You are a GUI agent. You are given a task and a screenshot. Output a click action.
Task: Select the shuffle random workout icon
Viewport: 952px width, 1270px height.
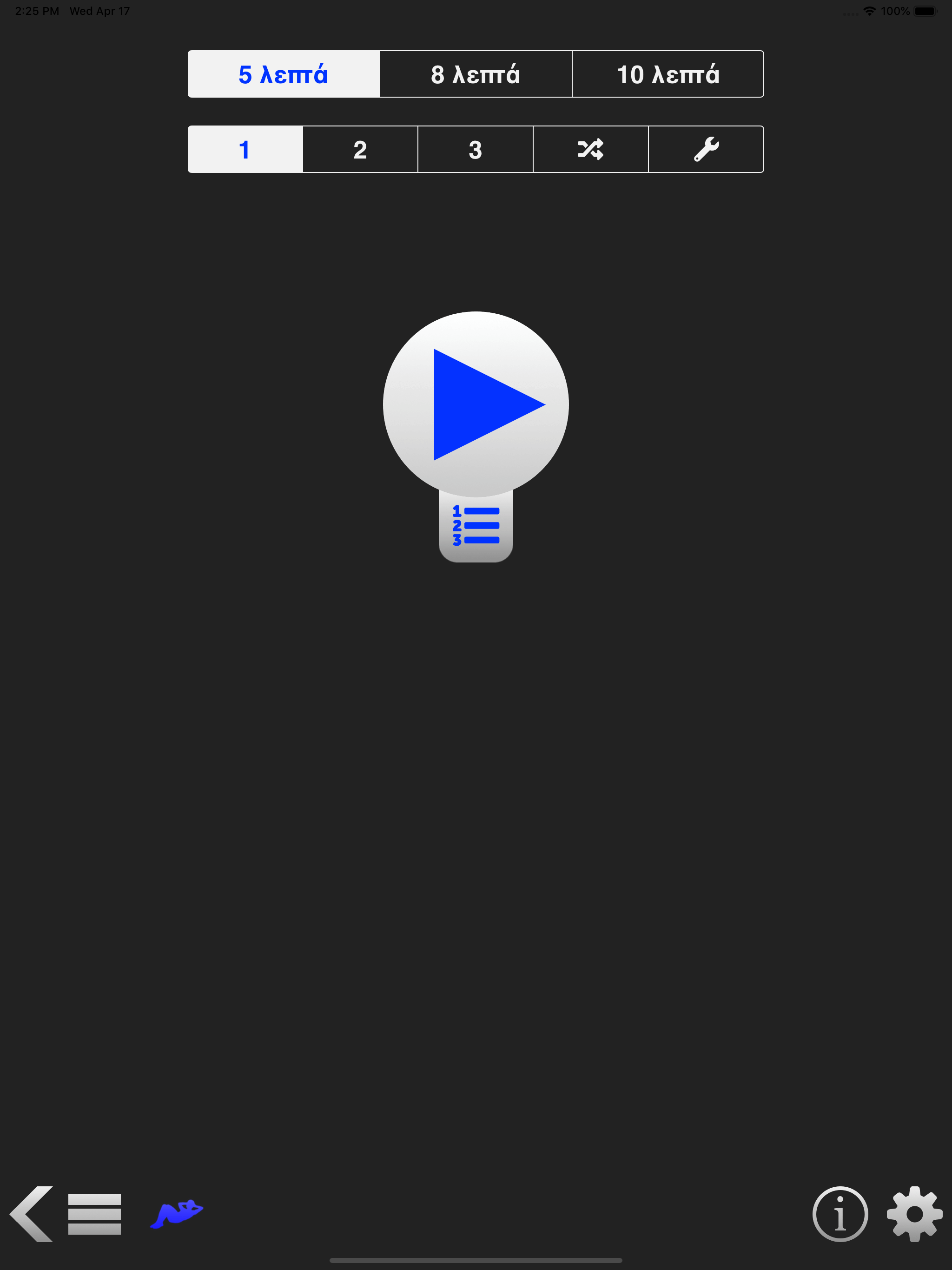(x=590, y=149)
